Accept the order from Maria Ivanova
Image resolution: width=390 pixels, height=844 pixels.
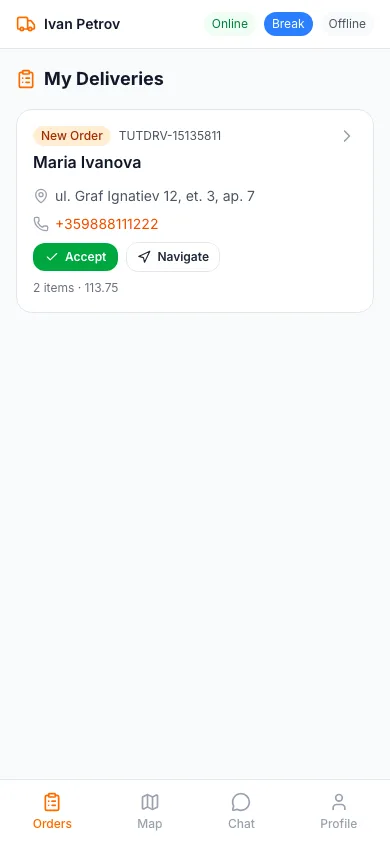tap(75, 257)
